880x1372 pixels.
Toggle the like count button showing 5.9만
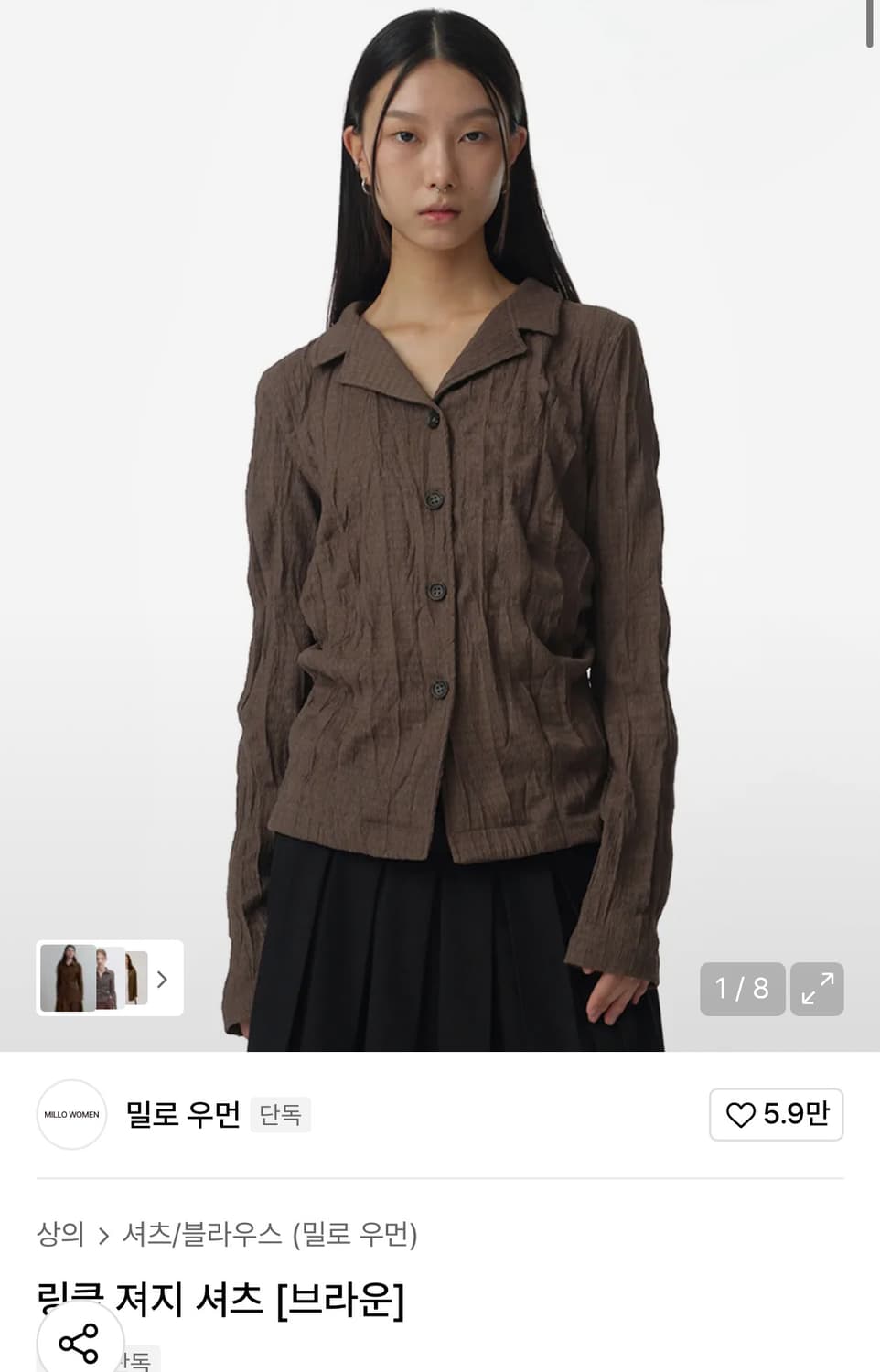(x=776, y=1114)
